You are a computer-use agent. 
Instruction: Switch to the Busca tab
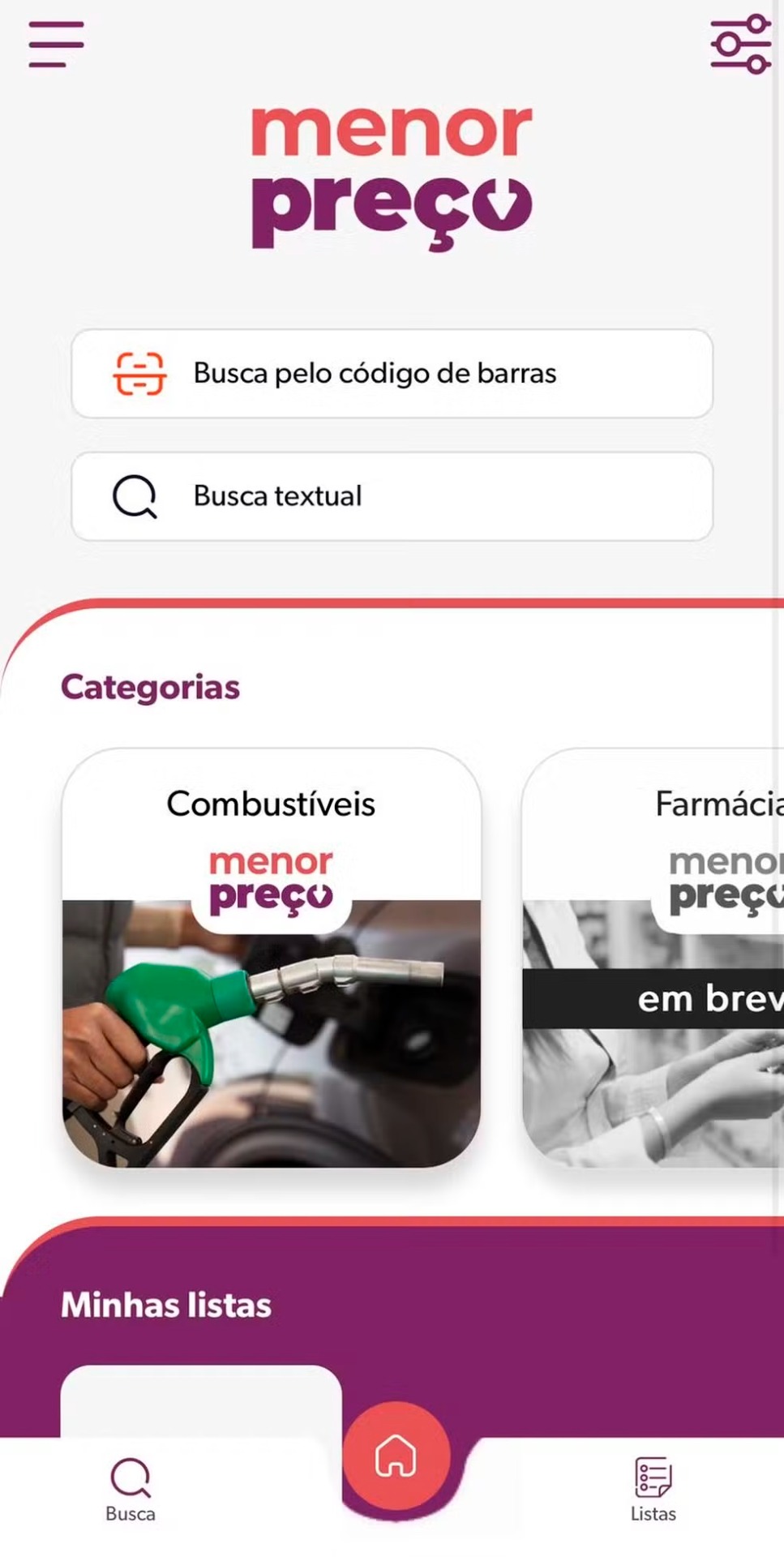131,1489
